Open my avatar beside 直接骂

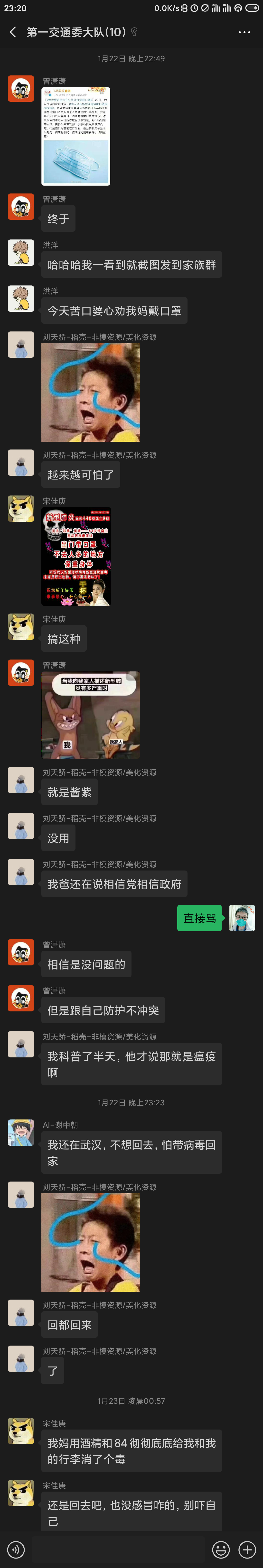coord(242,918)
